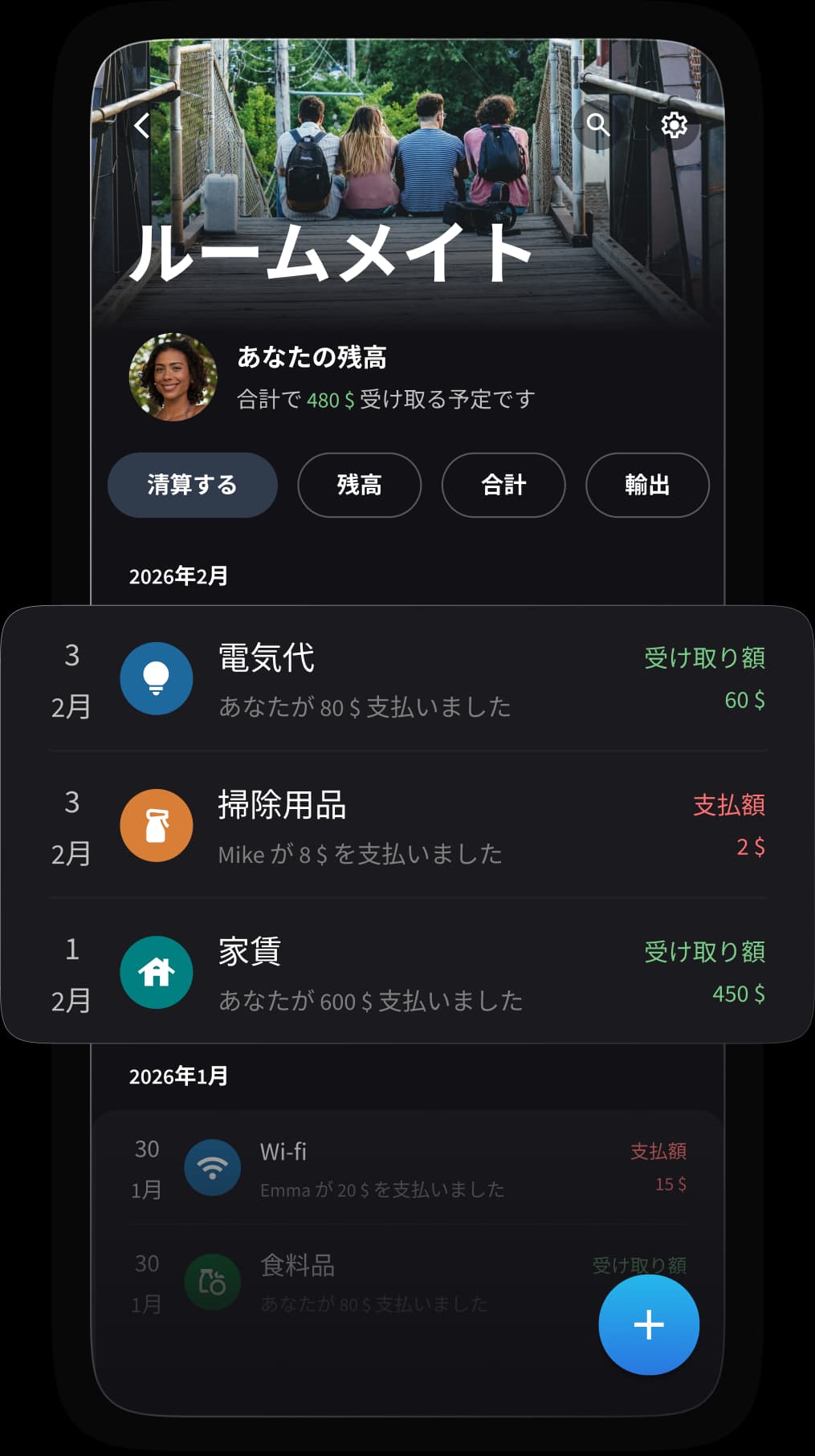Click the cleaning spray icon for 掃除用品
Viewport: 815px width, 1456px height.
click(156, 824)
